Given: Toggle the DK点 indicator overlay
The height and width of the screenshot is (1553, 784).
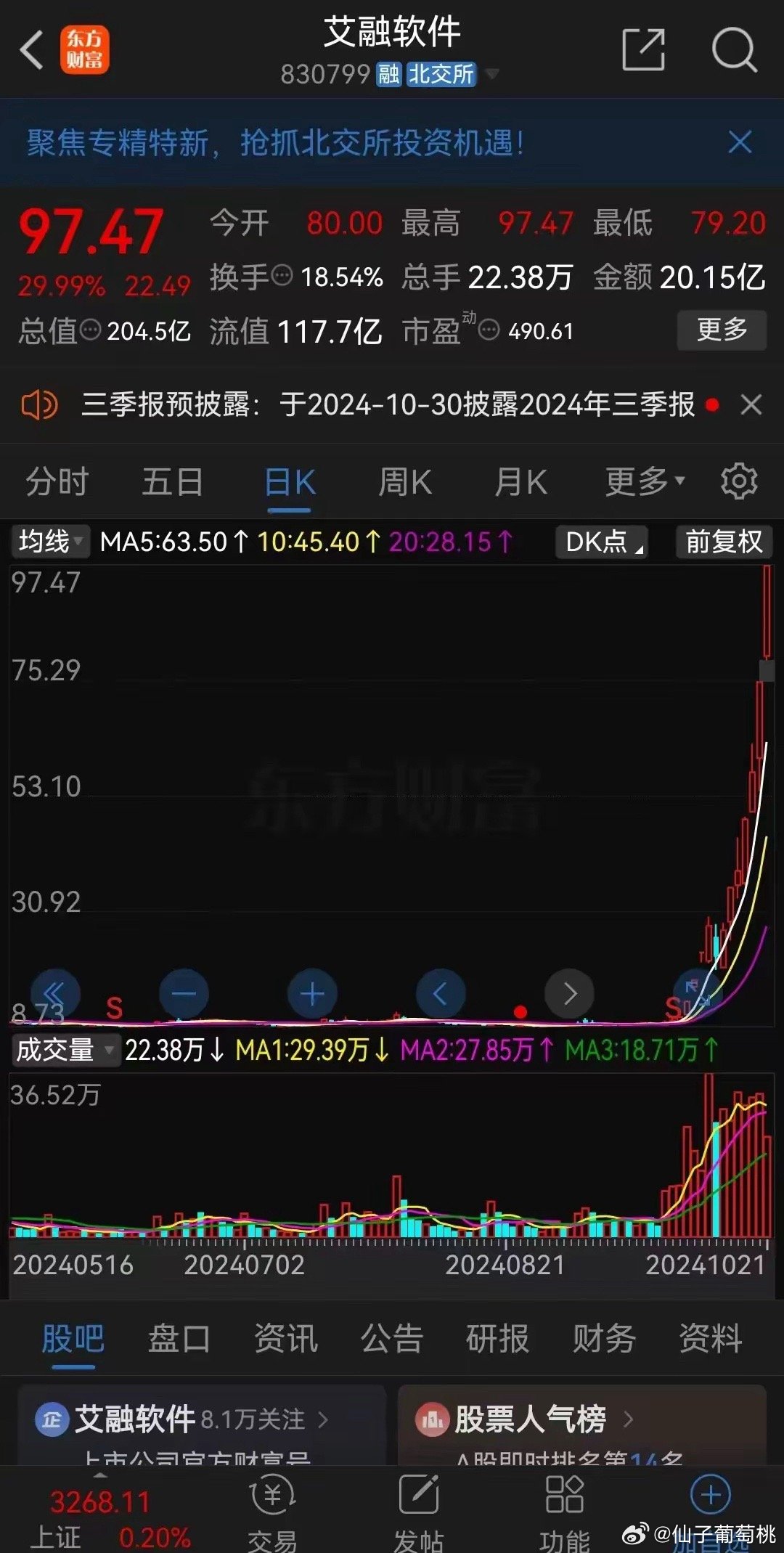Looking at the screenshot, I should tap(602, 542).
